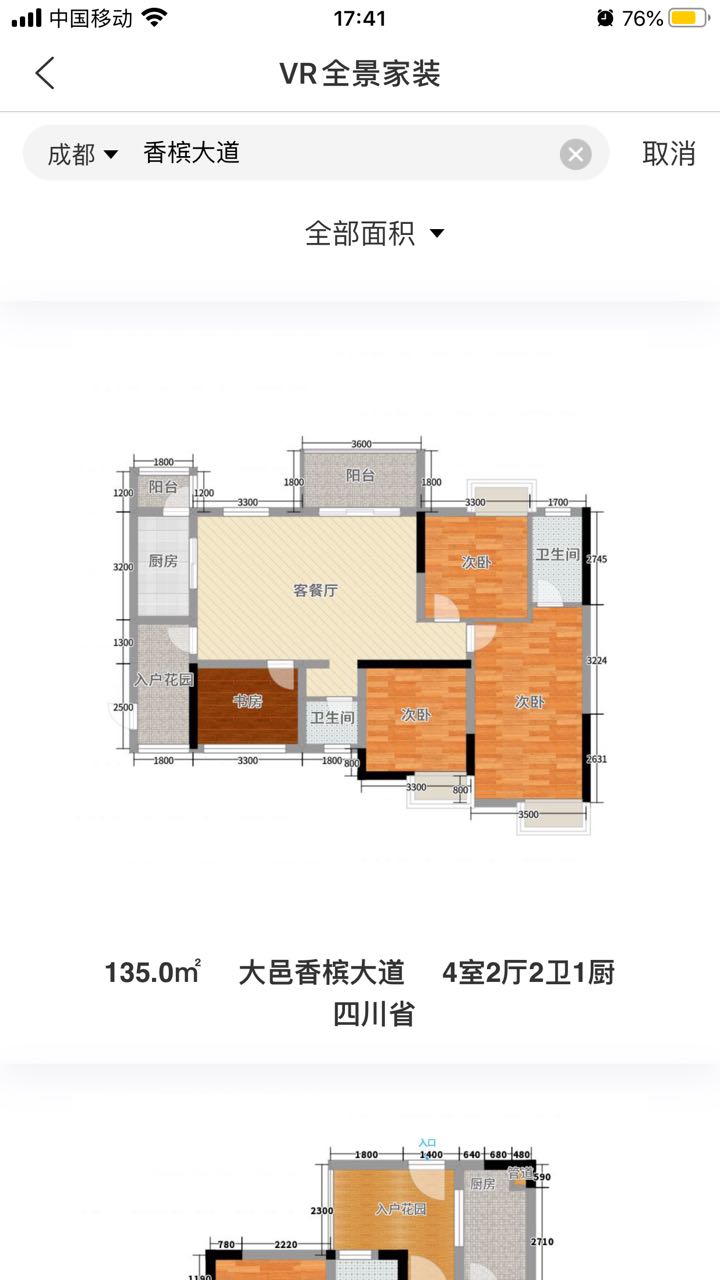Open the 135.0㎡ 大邑香槟大道 floor plan card

pyautogui.click(x=360, y=680)
